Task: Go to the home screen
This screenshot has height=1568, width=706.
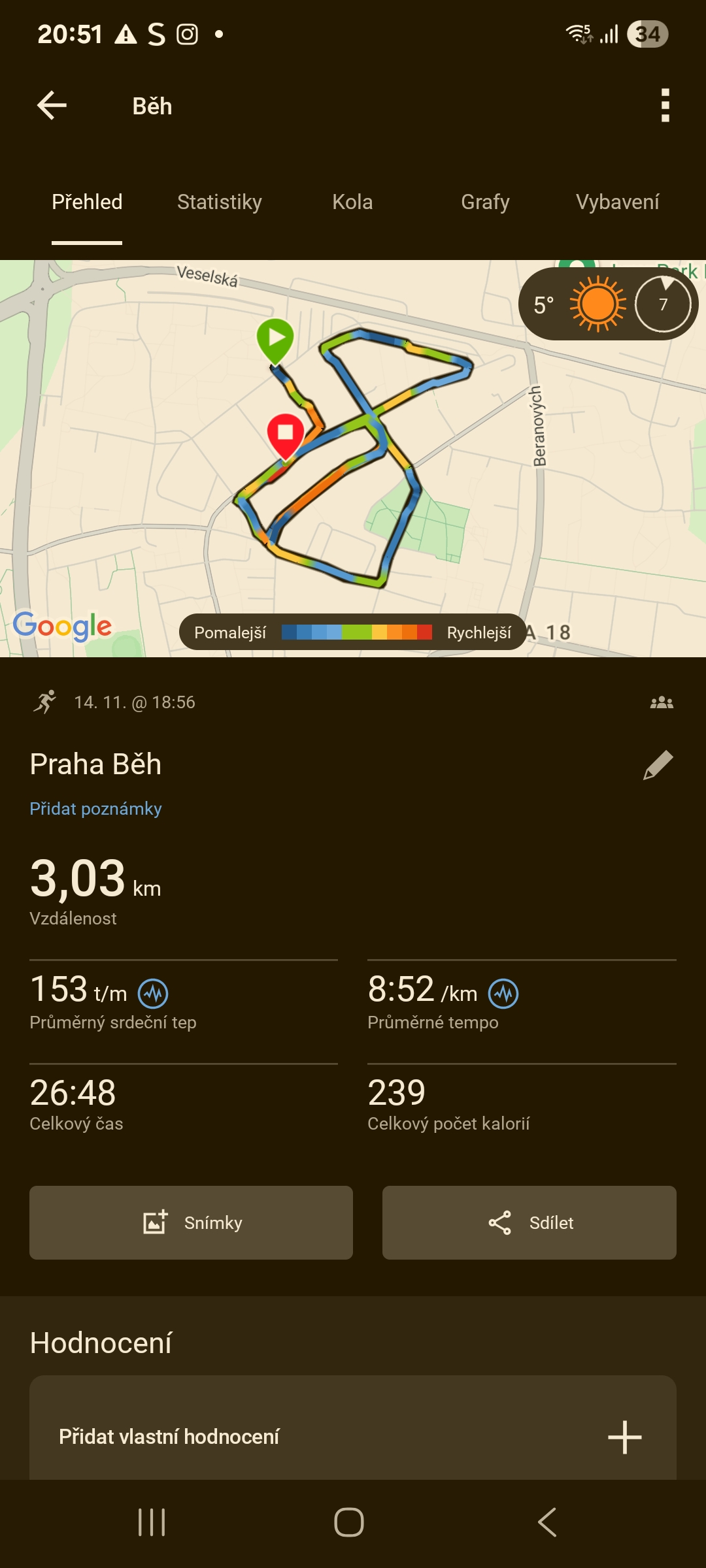Action: 349,1522
